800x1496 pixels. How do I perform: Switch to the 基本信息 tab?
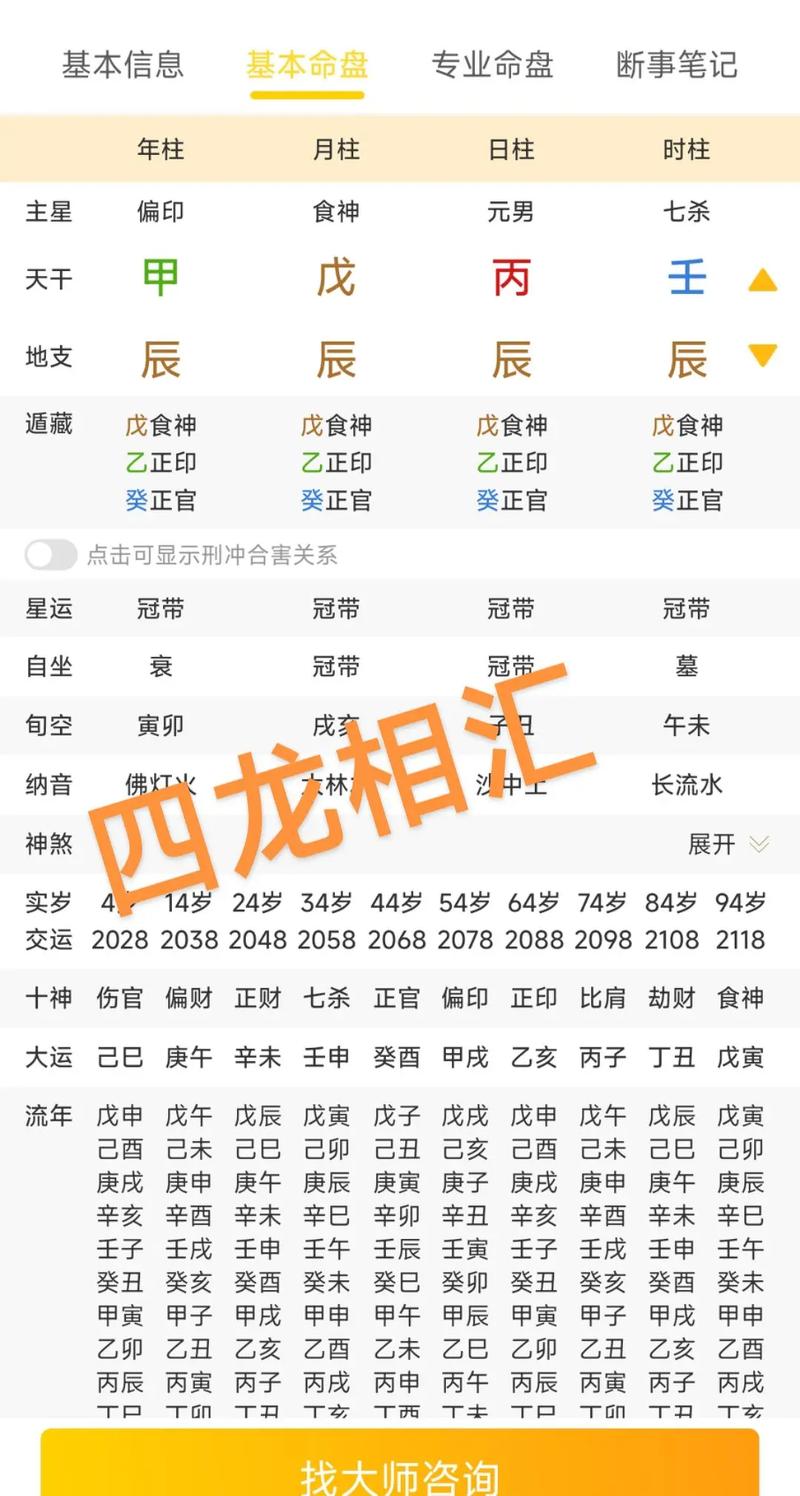coord(122,65)
